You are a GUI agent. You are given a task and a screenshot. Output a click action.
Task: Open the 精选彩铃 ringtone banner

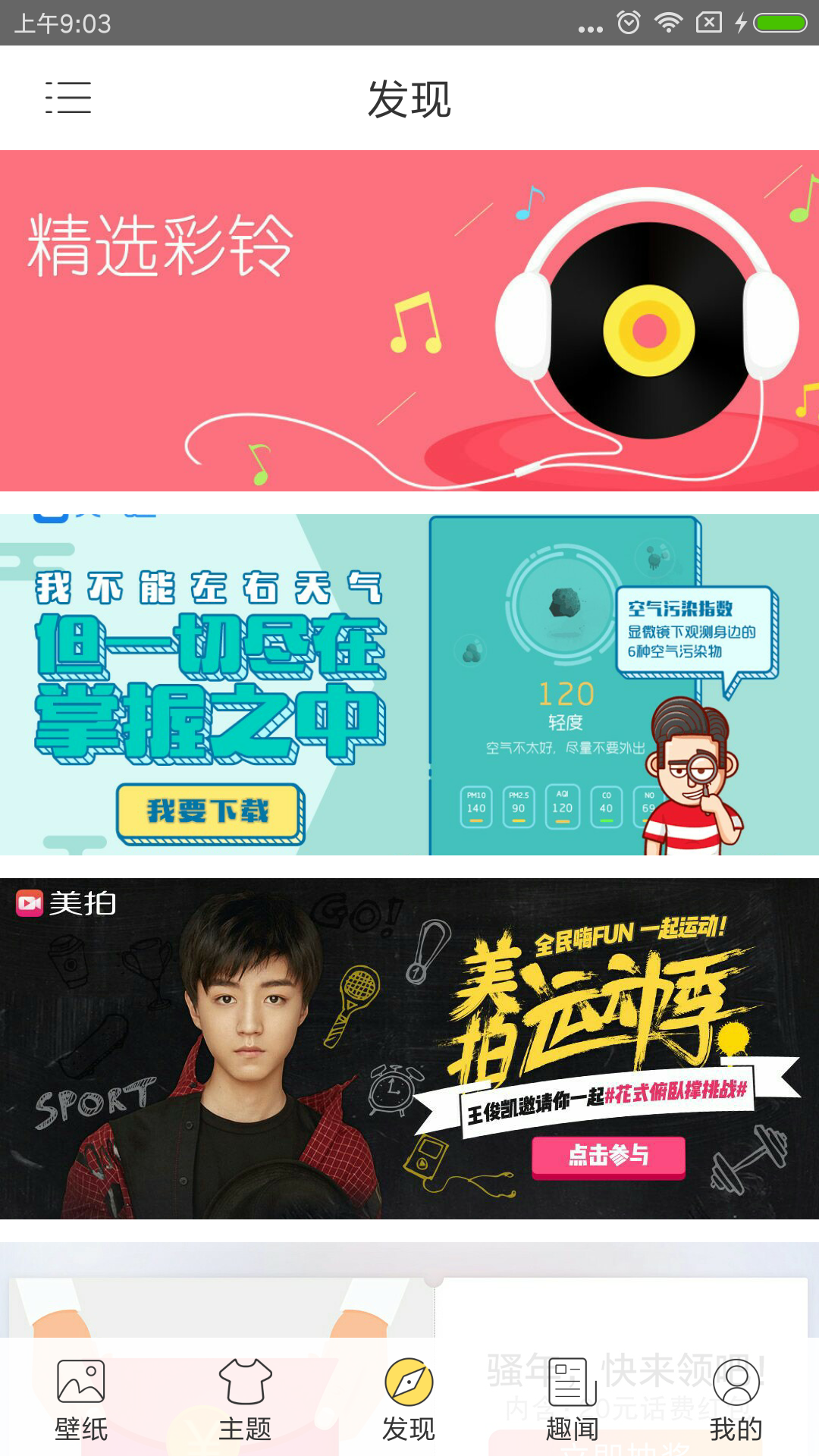click(x=409, y=321)
